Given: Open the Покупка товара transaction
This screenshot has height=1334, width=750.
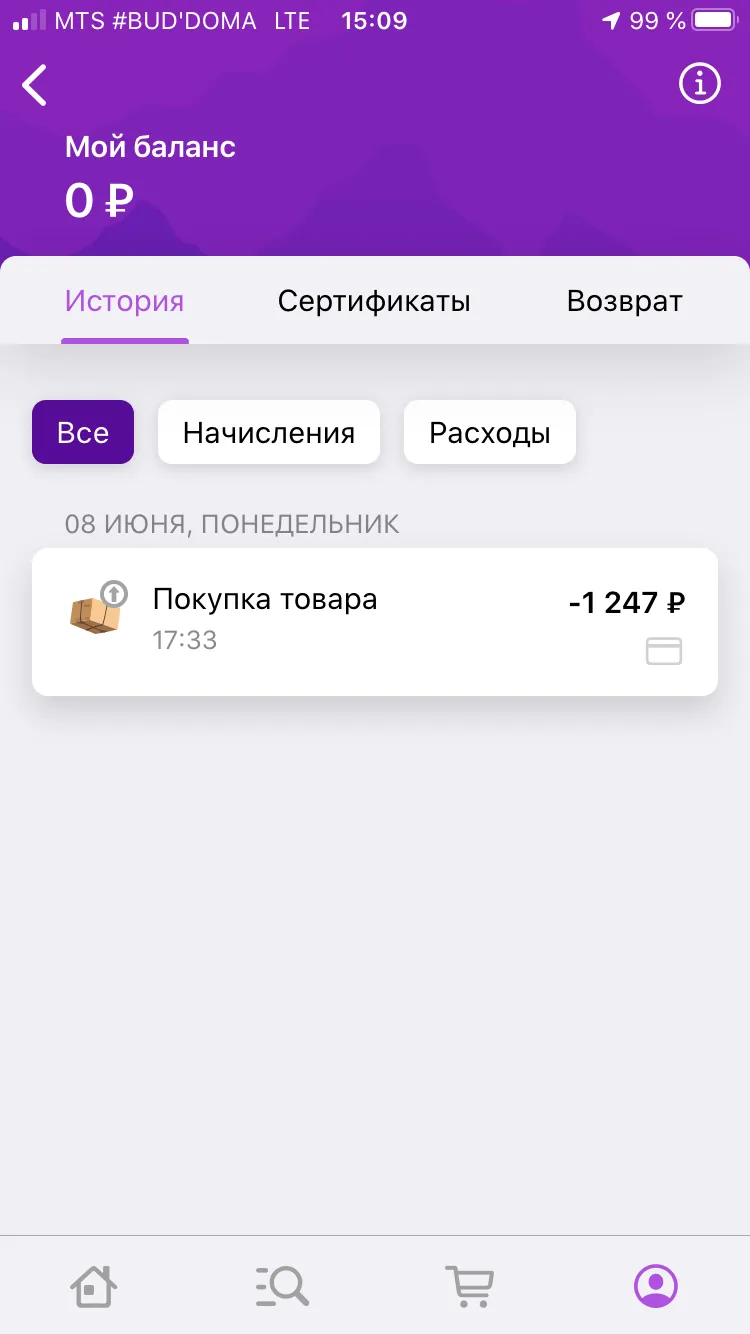Looking at the screenshot, I should point(375,622).
